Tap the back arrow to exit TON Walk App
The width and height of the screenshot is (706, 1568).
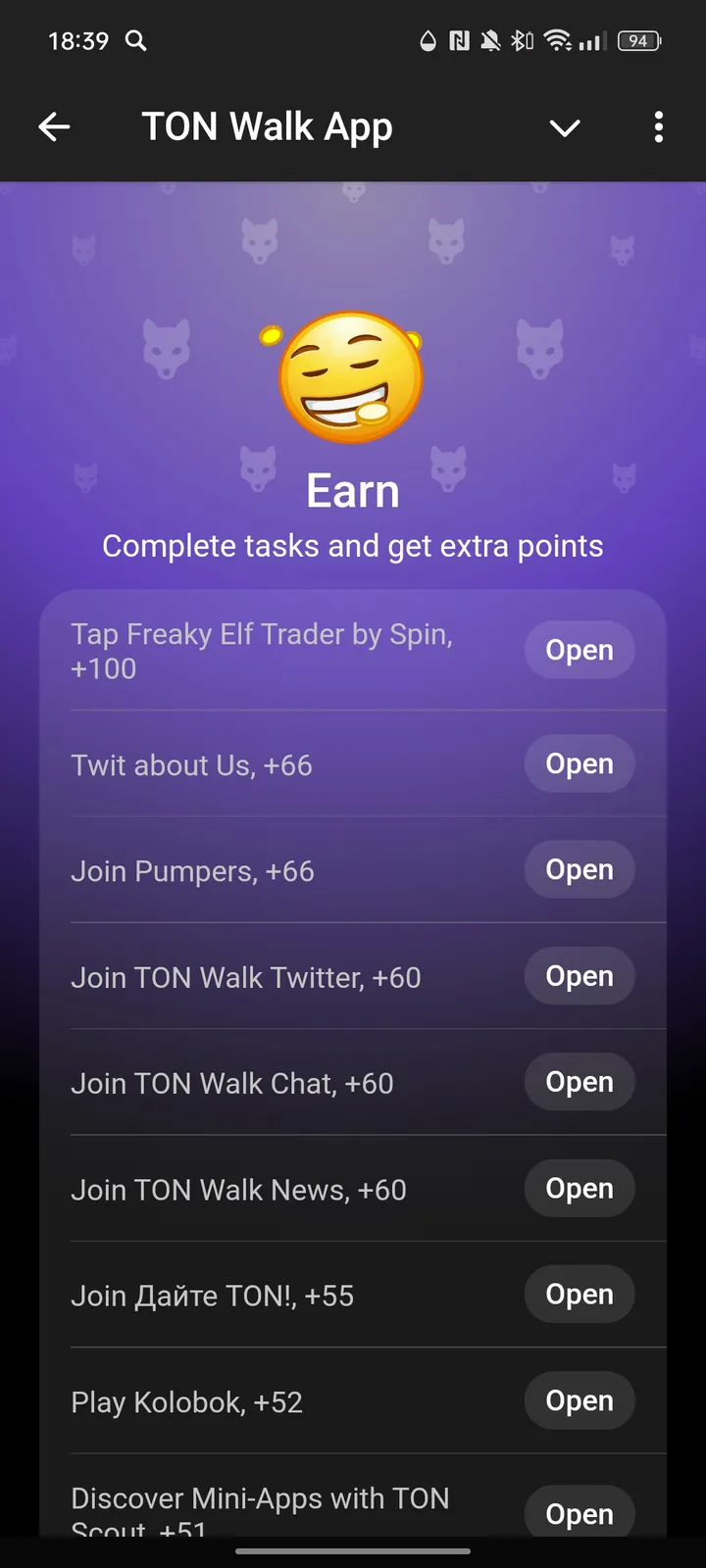(x=54, y=126)
